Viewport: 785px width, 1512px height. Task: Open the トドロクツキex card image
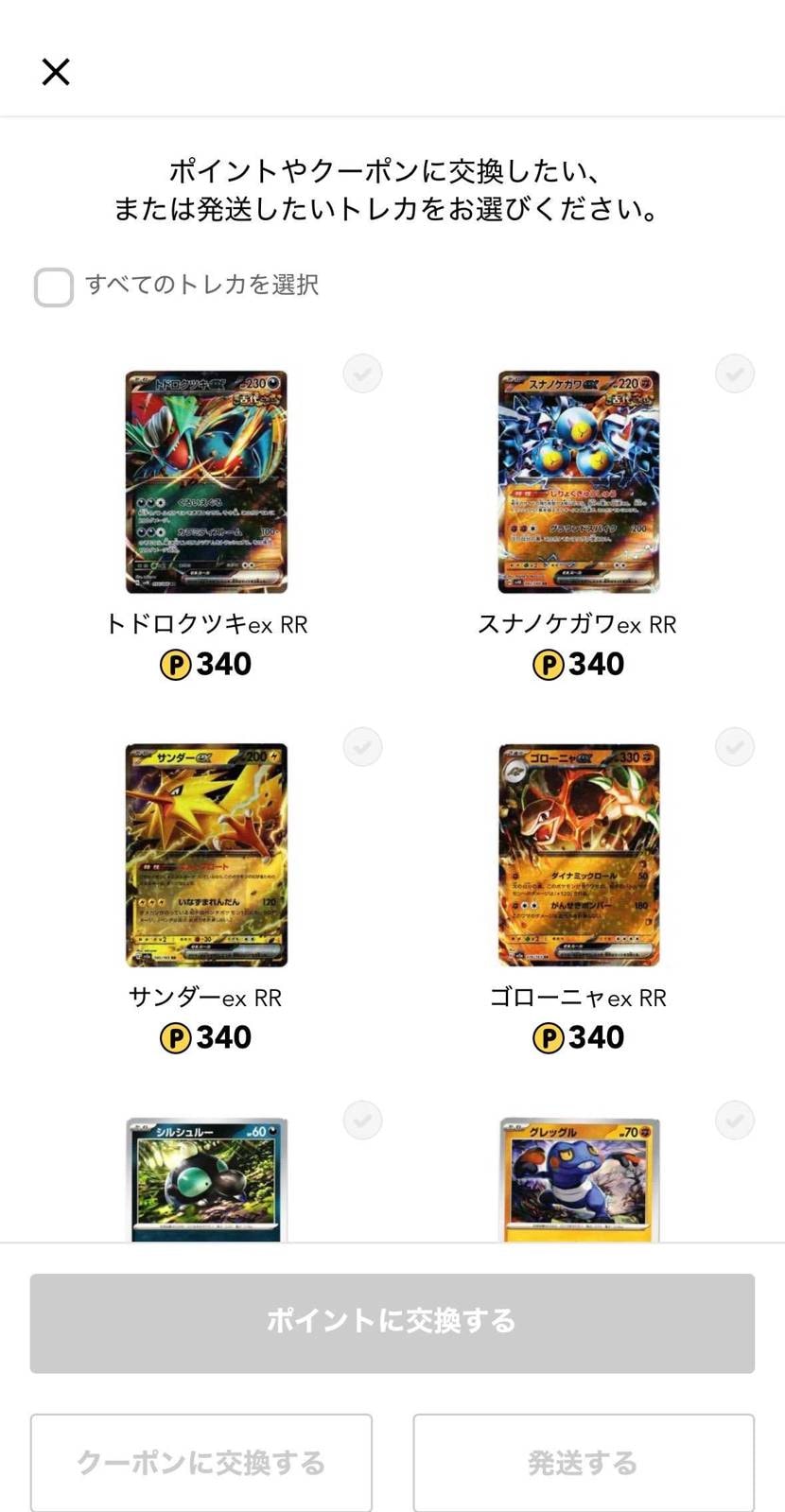tap(206, 482)
